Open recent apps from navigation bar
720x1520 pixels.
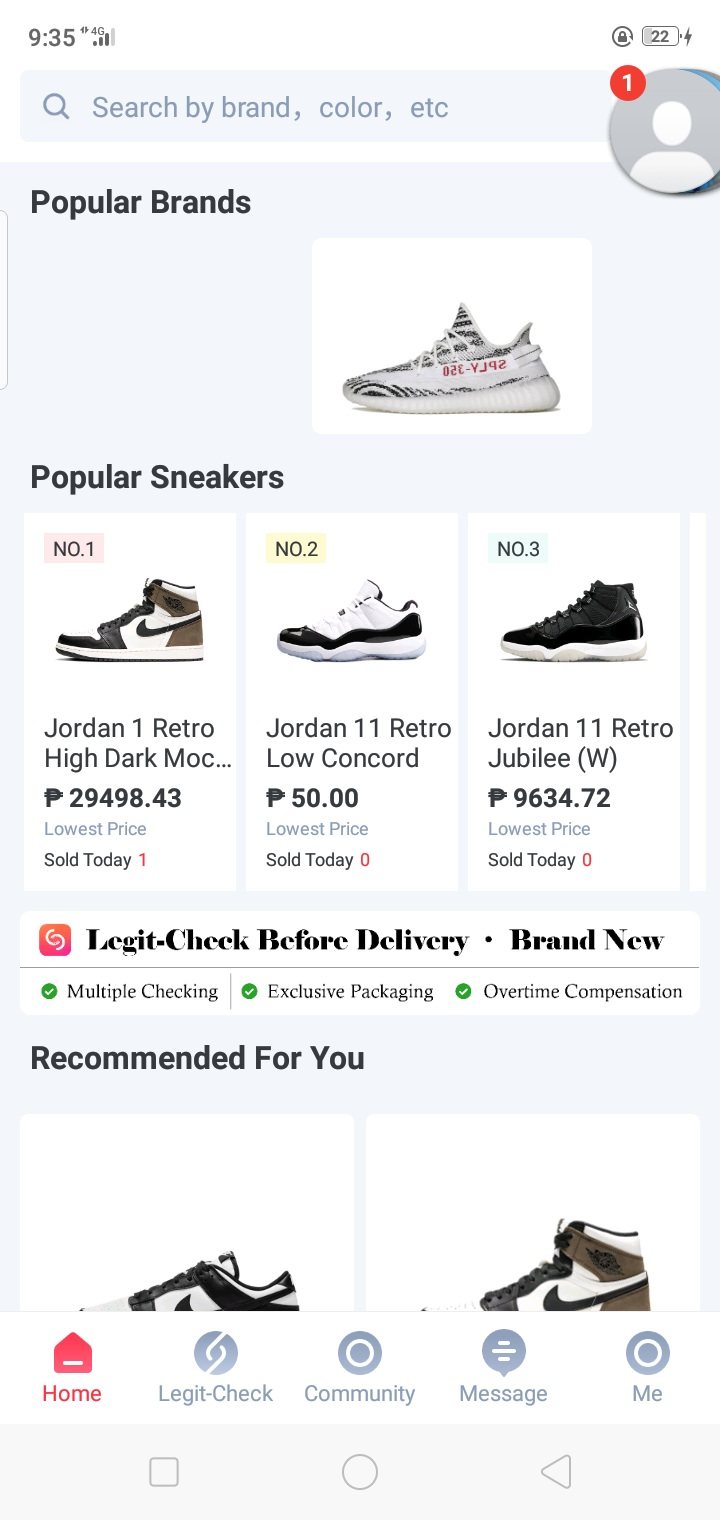(164, 1472)
